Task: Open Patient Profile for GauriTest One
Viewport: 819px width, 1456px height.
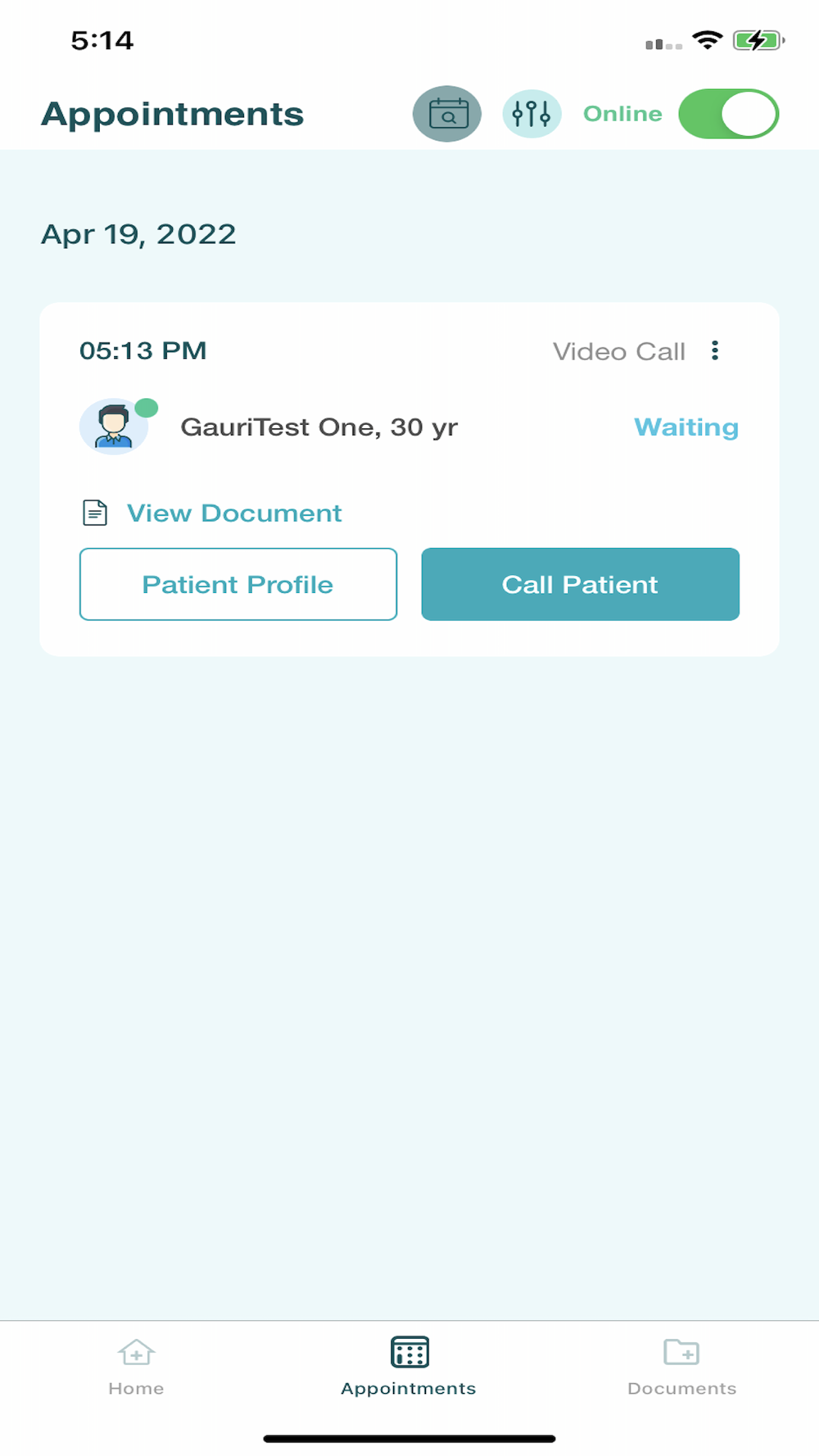Action: coord(238,584)
